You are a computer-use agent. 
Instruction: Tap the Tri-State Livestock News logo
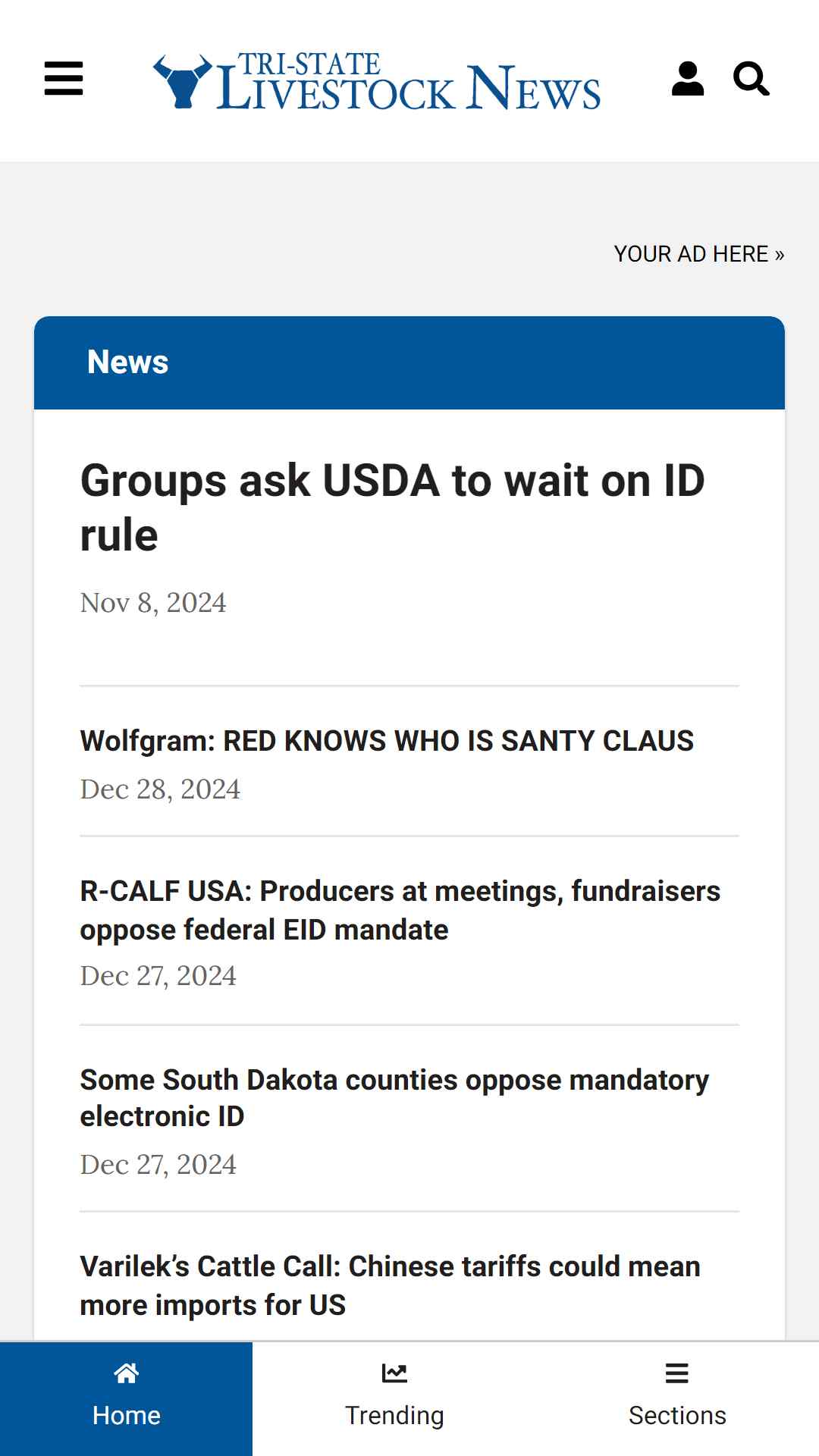[377, 81]
